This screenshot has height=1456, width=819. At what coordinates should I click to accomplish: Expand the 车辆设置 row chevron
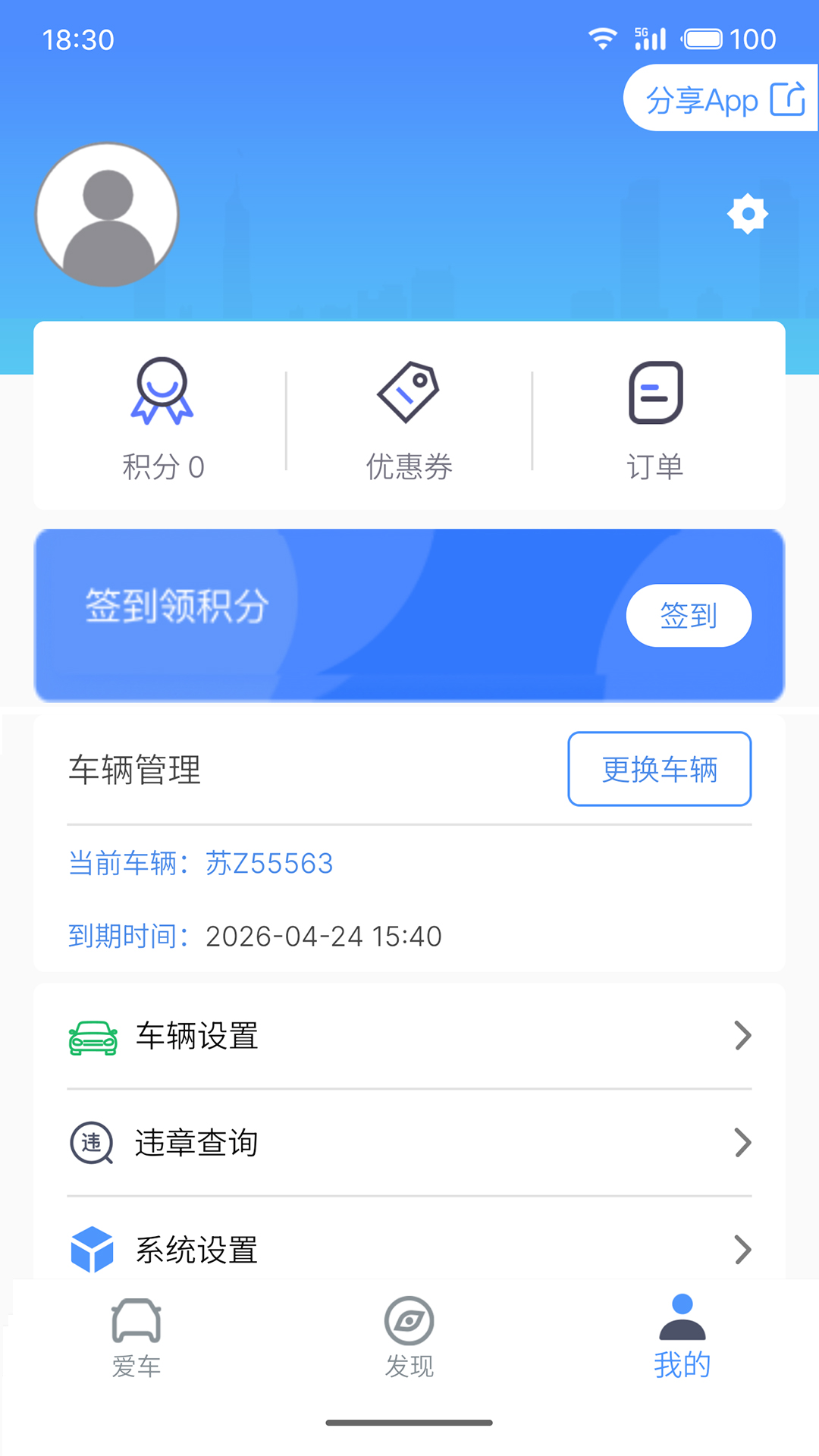742,1037
